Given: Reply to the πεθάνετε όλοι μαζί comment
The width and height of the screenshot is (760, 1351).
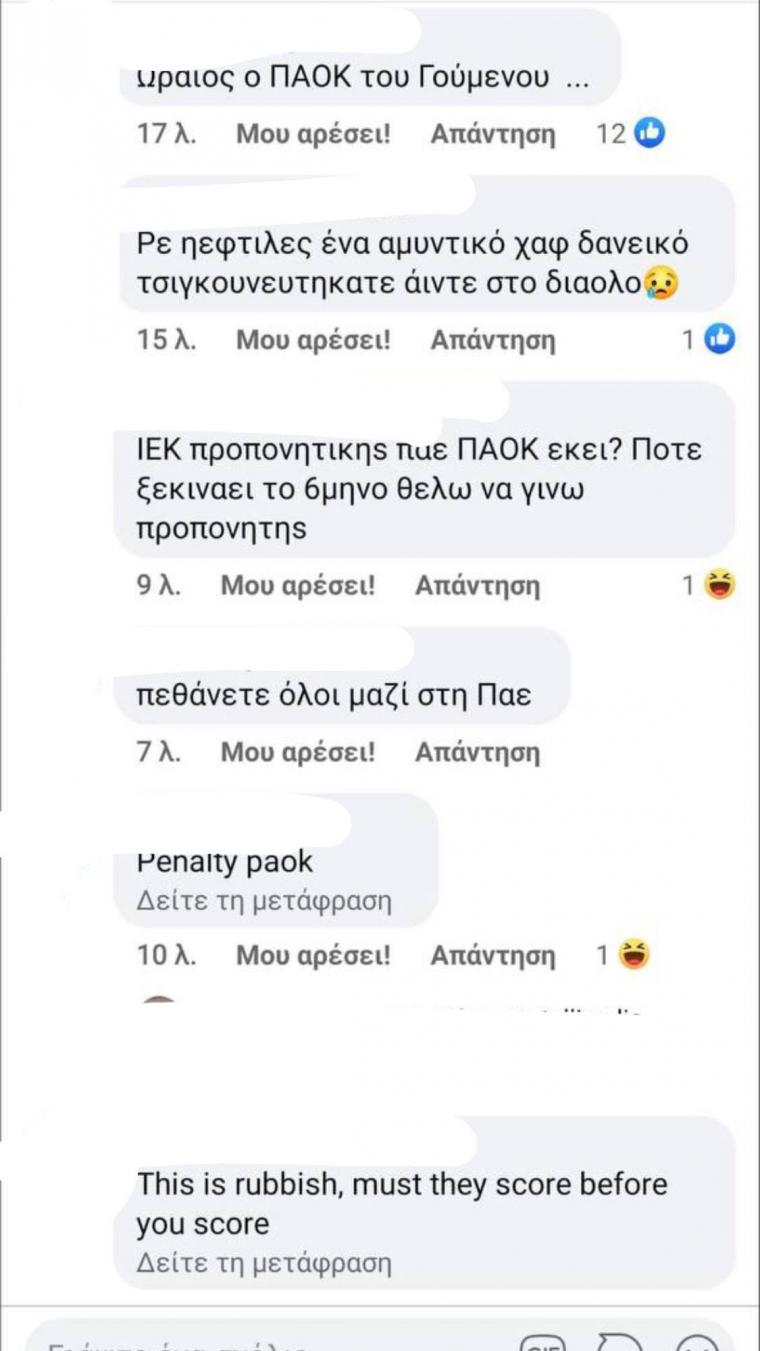Looking at the screenshot, I should point(478,752).
